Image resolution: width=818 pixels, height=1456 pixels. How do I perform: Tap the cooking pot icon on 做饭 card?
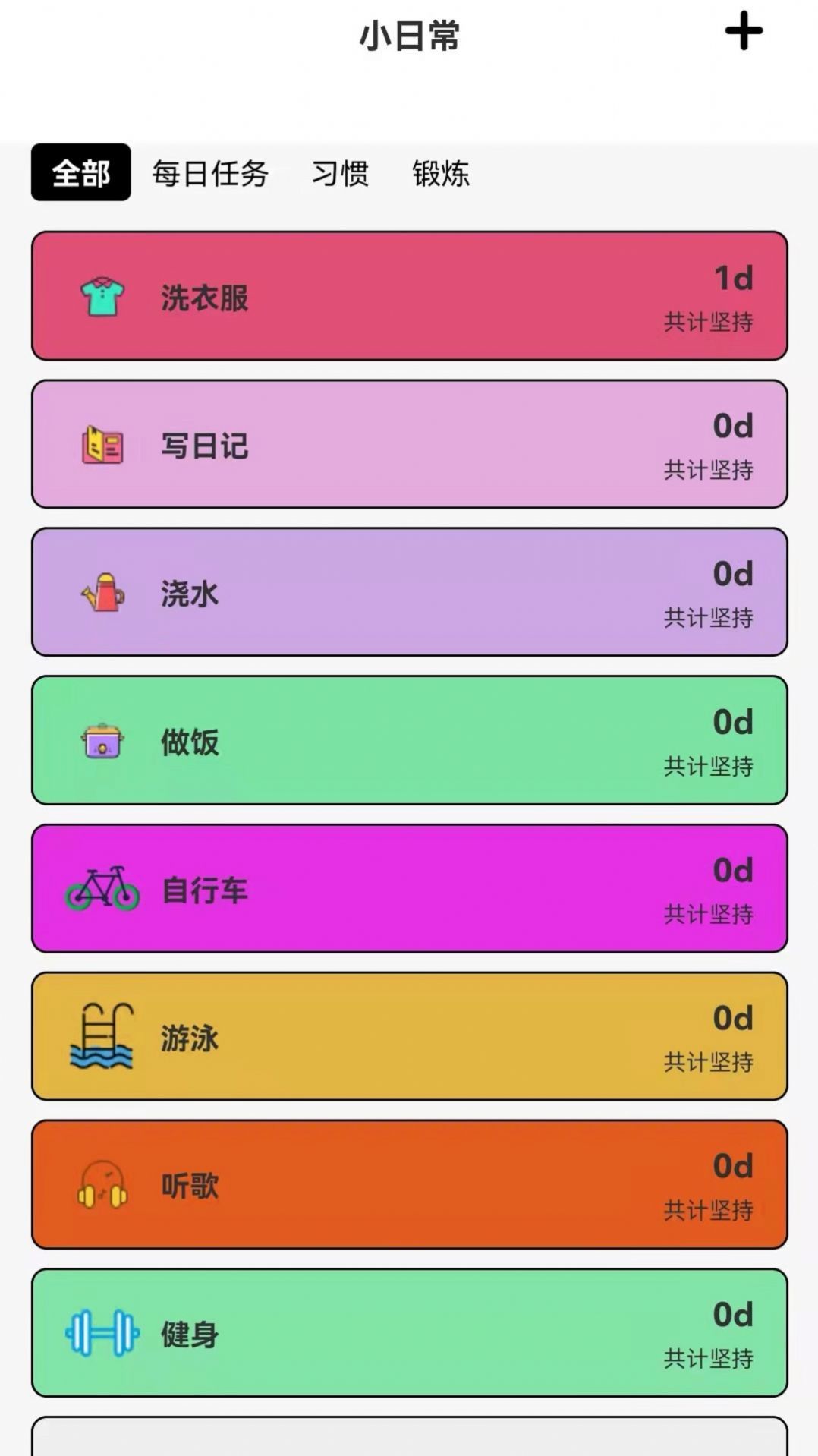[x=100, y=741]
